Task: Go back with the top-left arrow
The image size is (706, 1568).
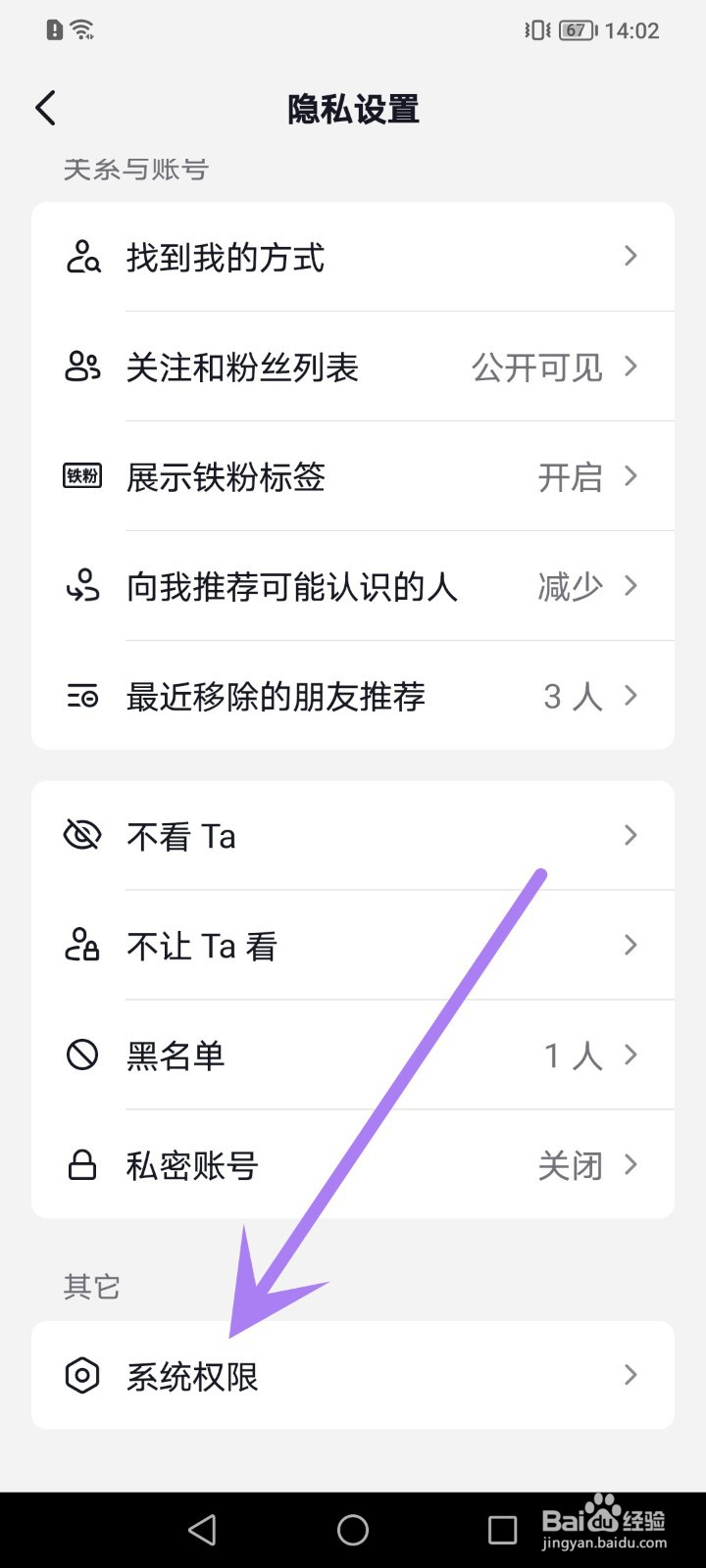Action: tap(44, 108)
